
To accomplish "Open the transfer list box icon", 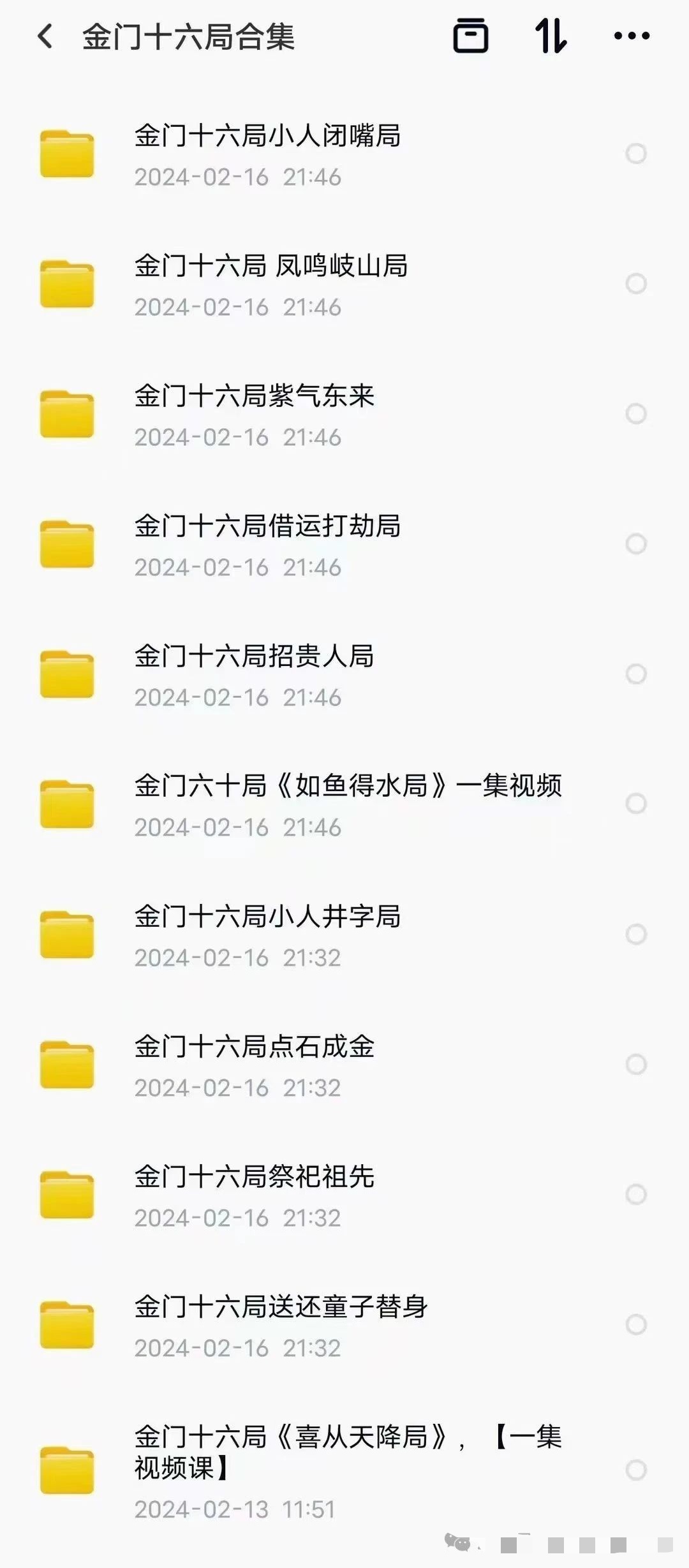I will click(x=471, y=36).
